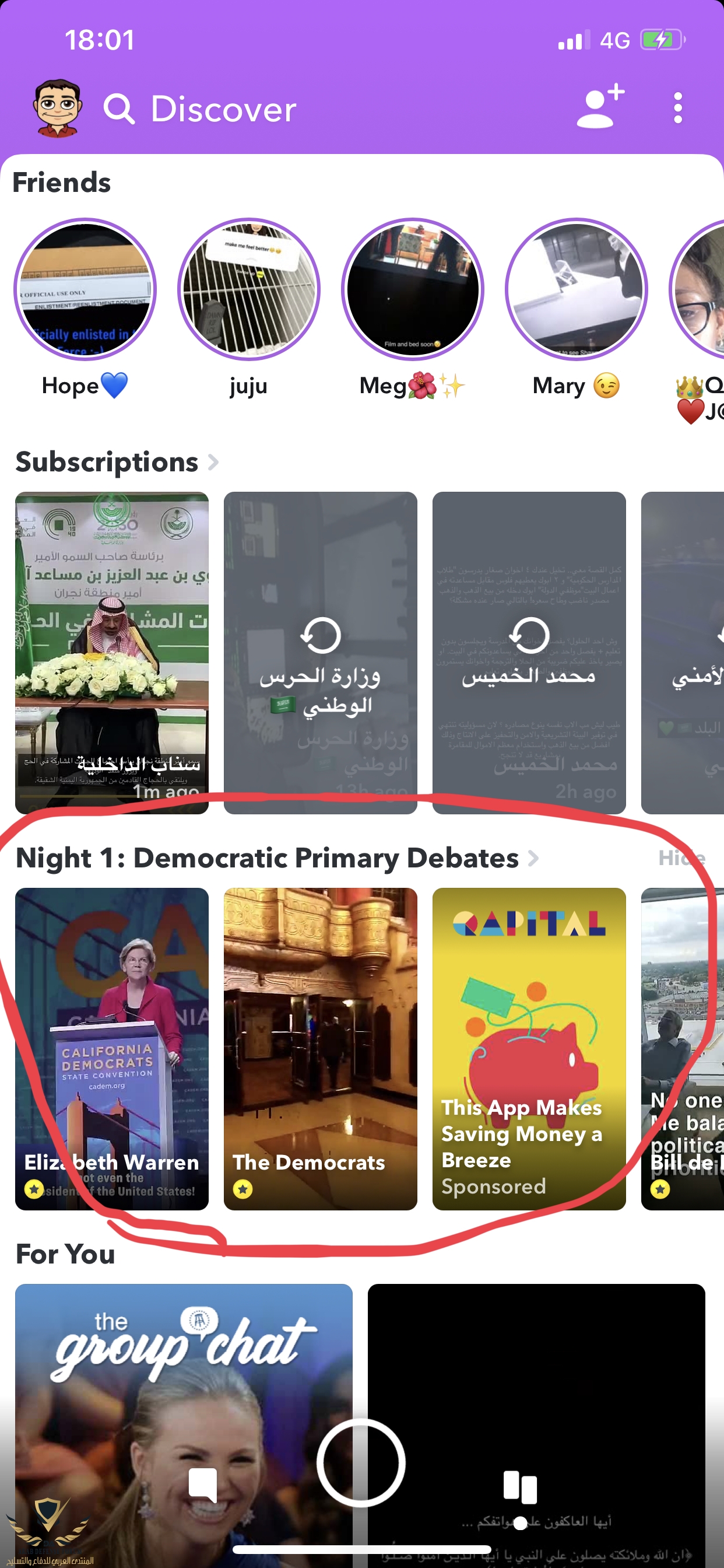Open the add friends icon
Viewport: 724px width, 1568px height.
coord(600,107)
